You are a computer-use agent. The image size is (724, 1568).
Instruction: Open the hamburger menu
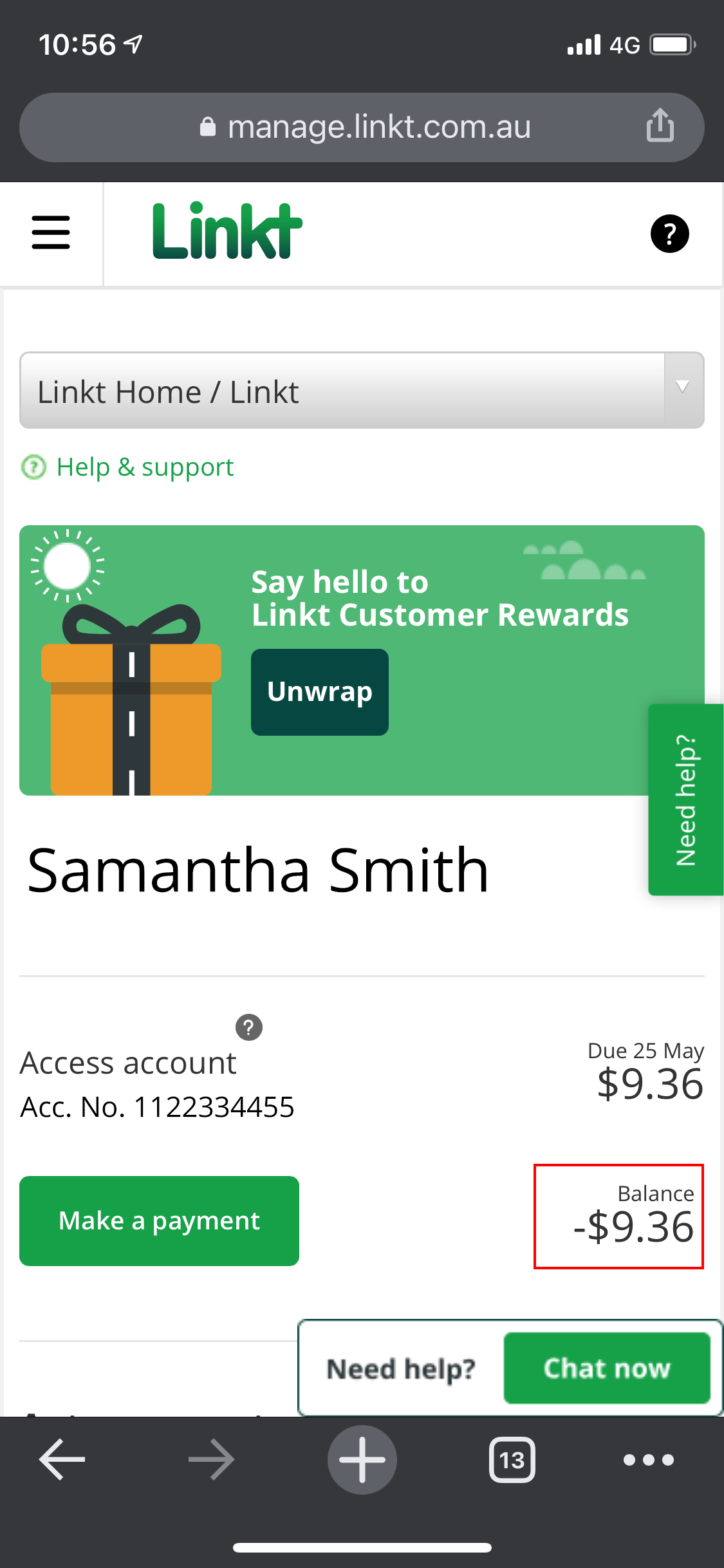[x=51, y=233]
